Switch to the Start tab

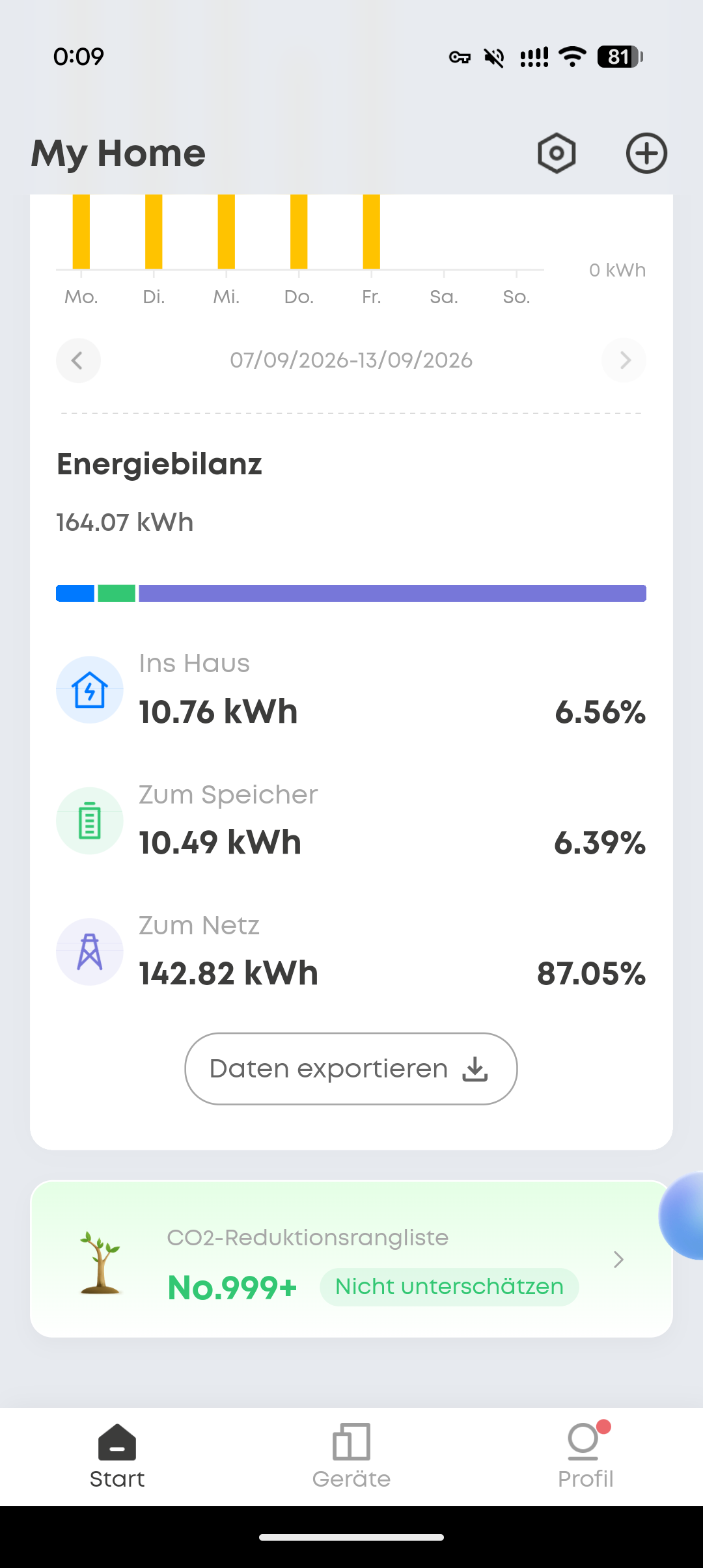[x=117, y=1456]
